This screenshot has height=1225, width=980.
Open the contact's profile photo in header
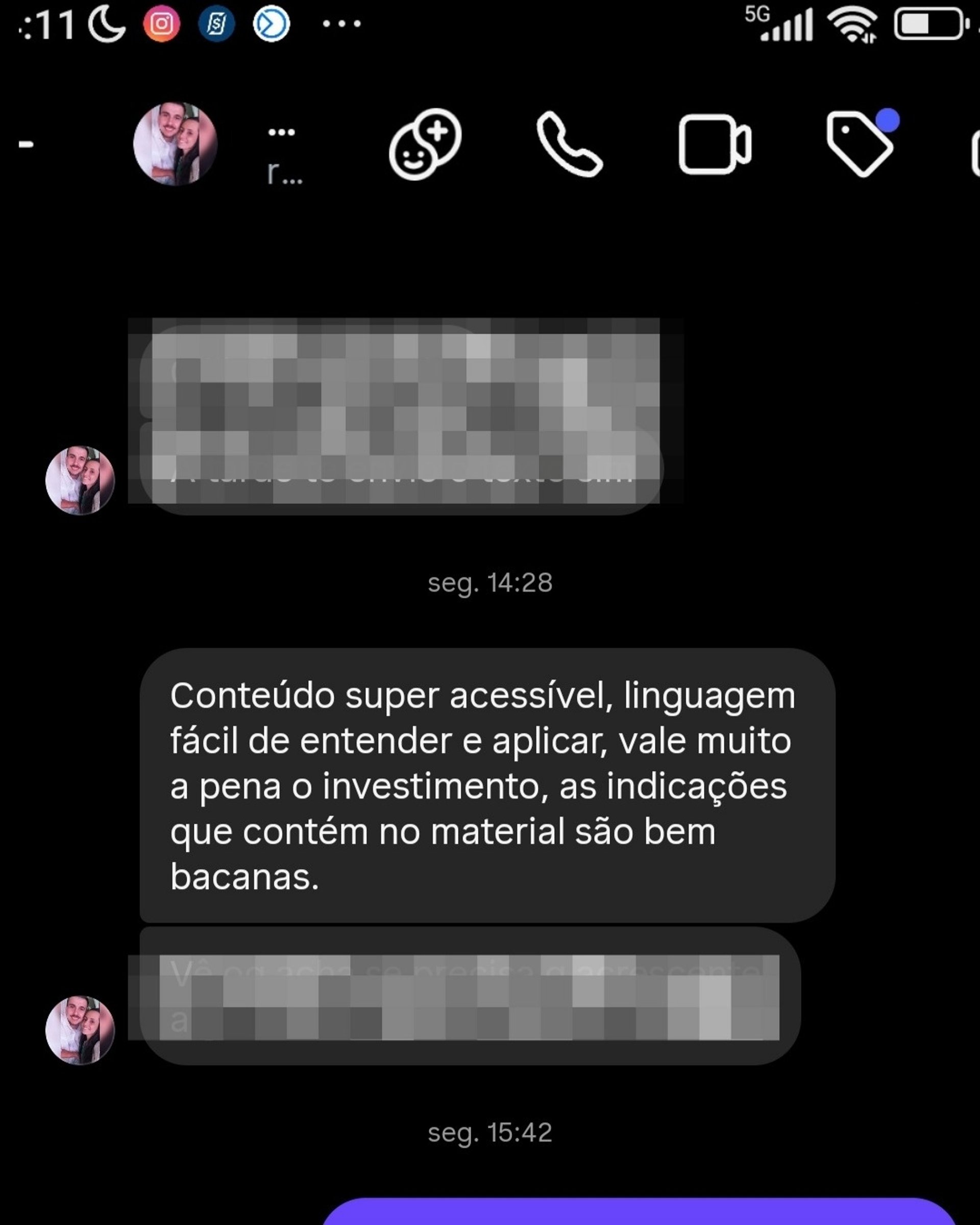click(175, 144)
